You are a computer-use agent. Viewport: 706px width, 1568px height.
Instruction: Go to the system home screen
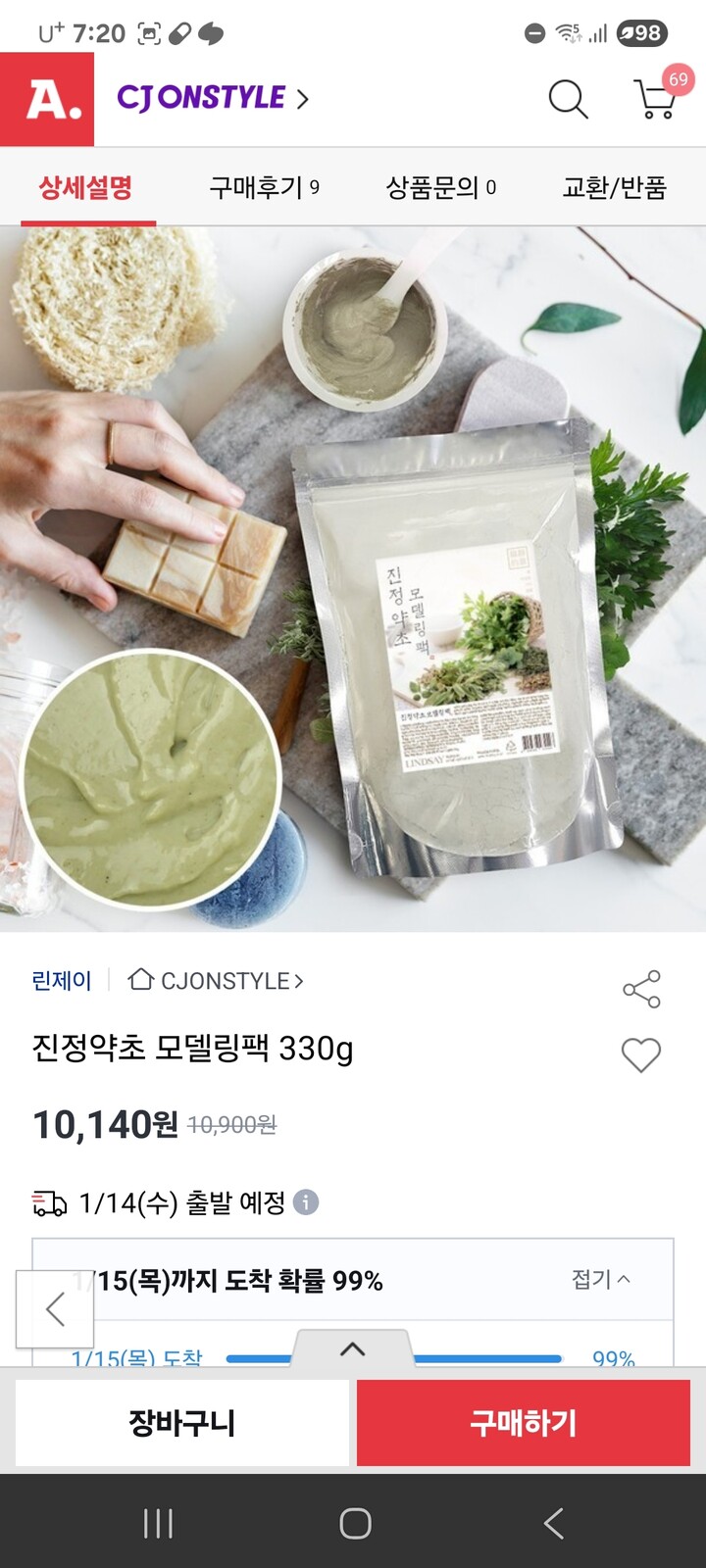pos(355,1523)
